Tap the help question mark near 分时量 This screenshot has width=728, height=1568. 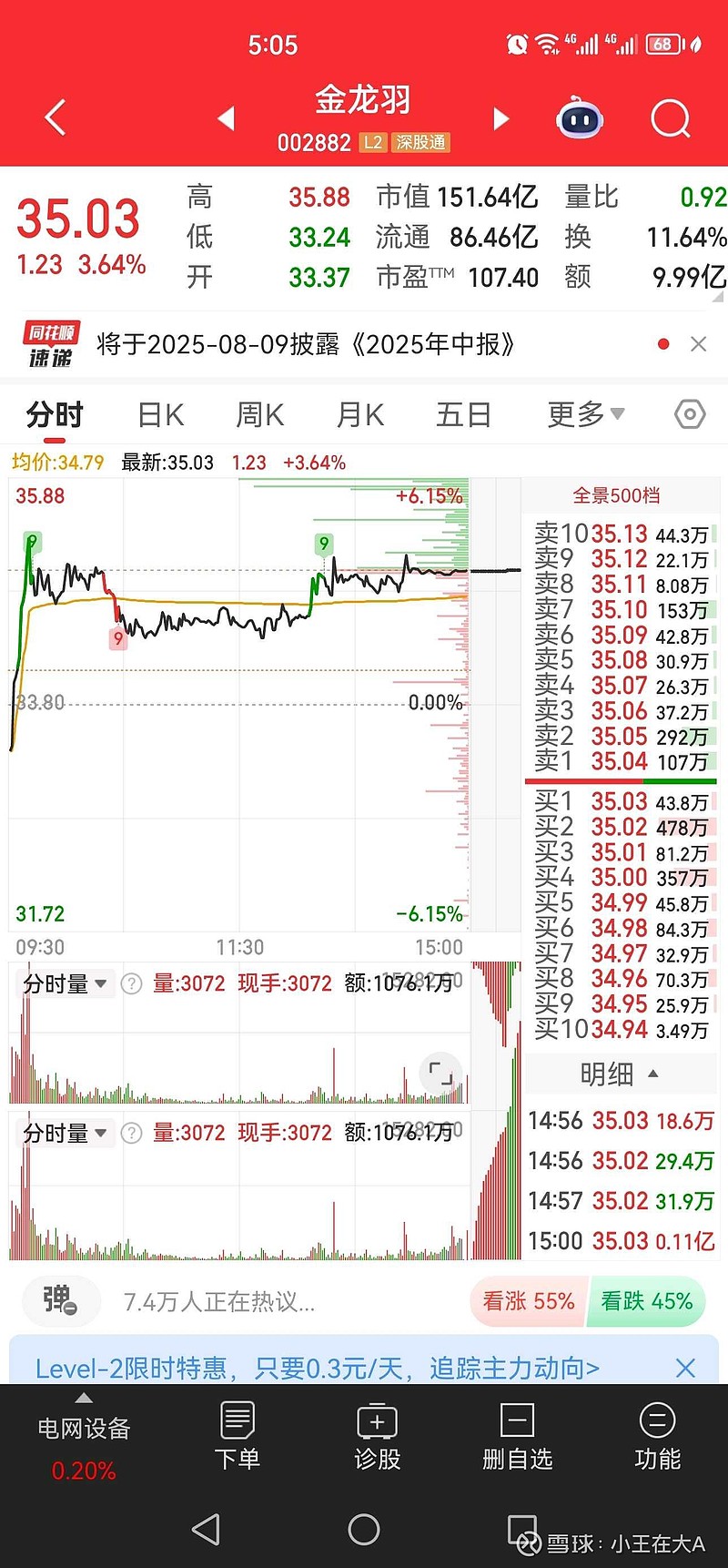[x=131, y=983]
